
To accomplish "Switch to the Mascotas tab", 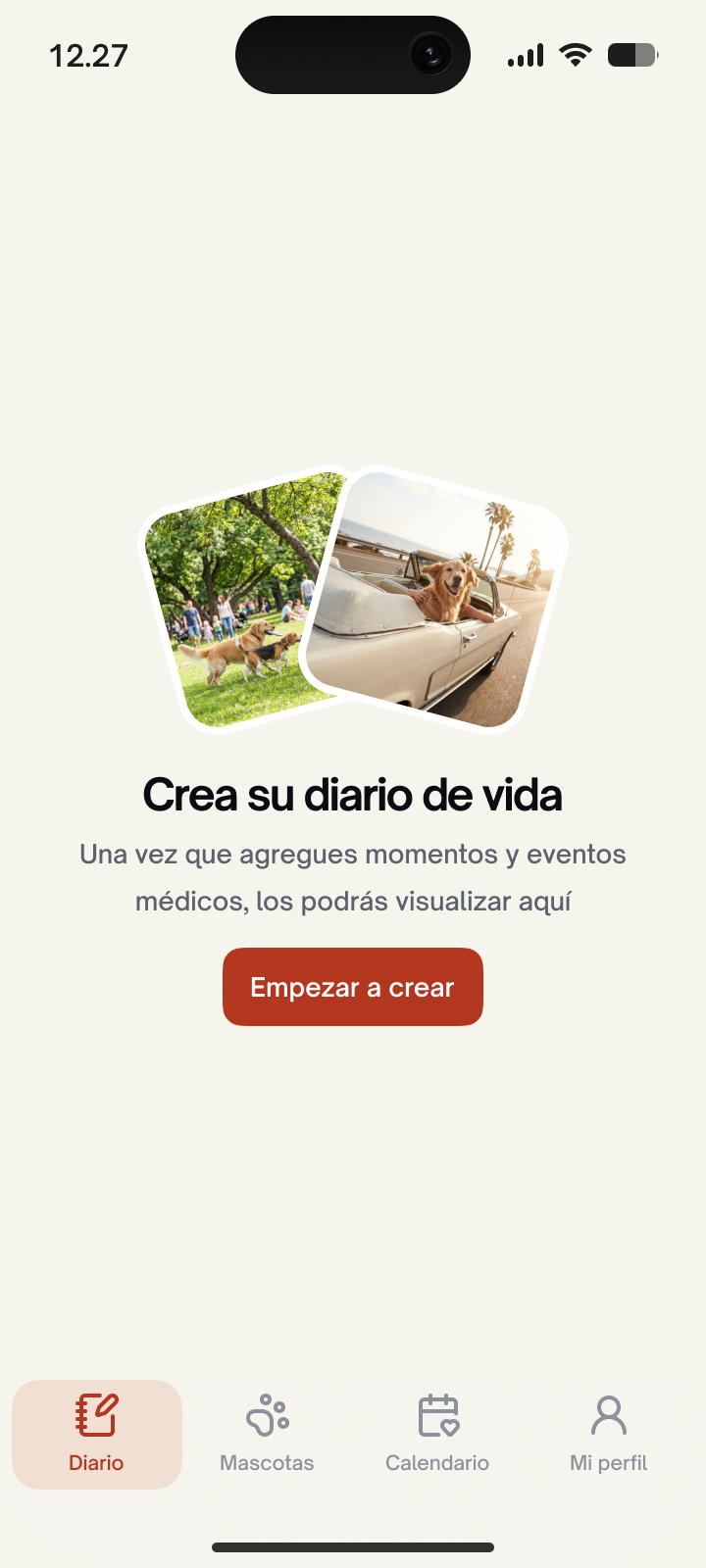I will pyautogui.click(x=266, y=1434).
